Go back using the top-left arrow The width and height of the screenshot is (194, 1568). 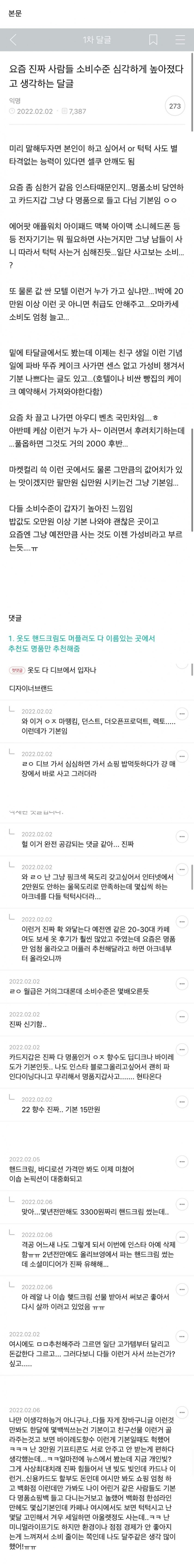pos(13,40)
